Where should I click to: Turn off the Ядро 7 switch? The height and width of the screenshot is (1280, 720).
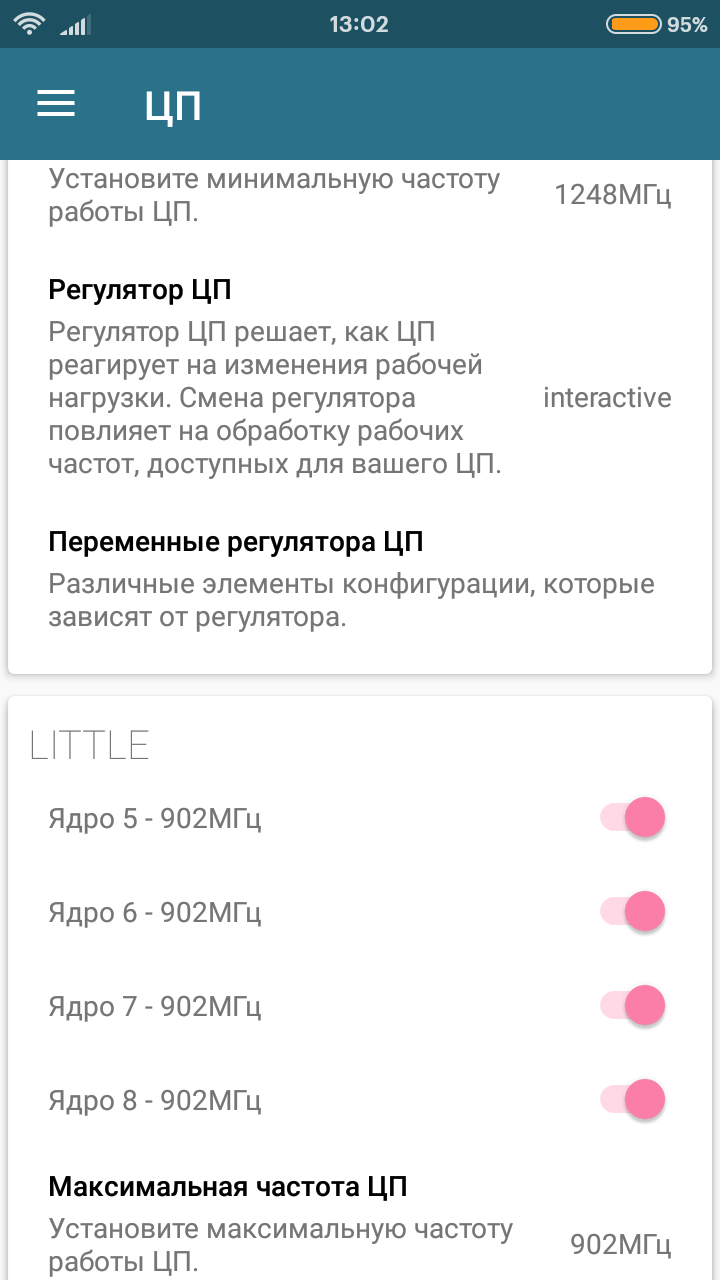tap(632, 1006)
